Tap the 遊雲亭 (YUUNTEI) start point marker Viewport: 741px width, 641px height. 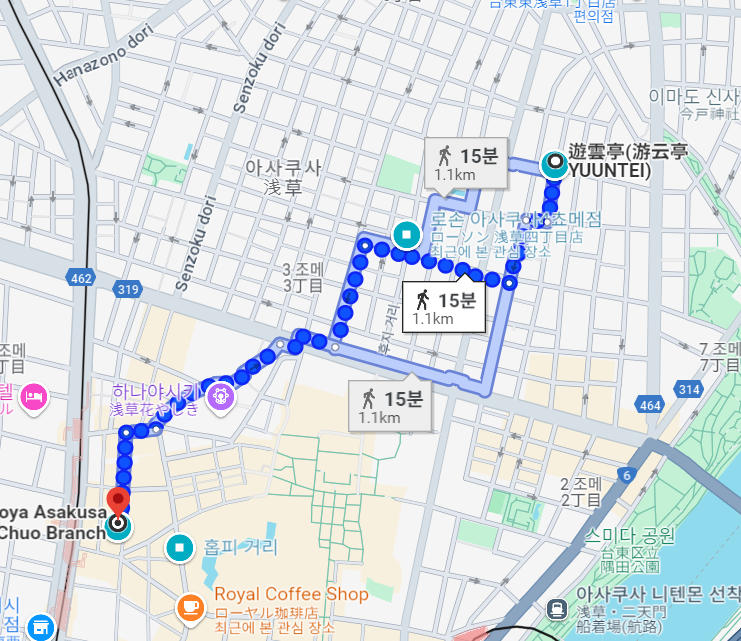click(555, 164)
